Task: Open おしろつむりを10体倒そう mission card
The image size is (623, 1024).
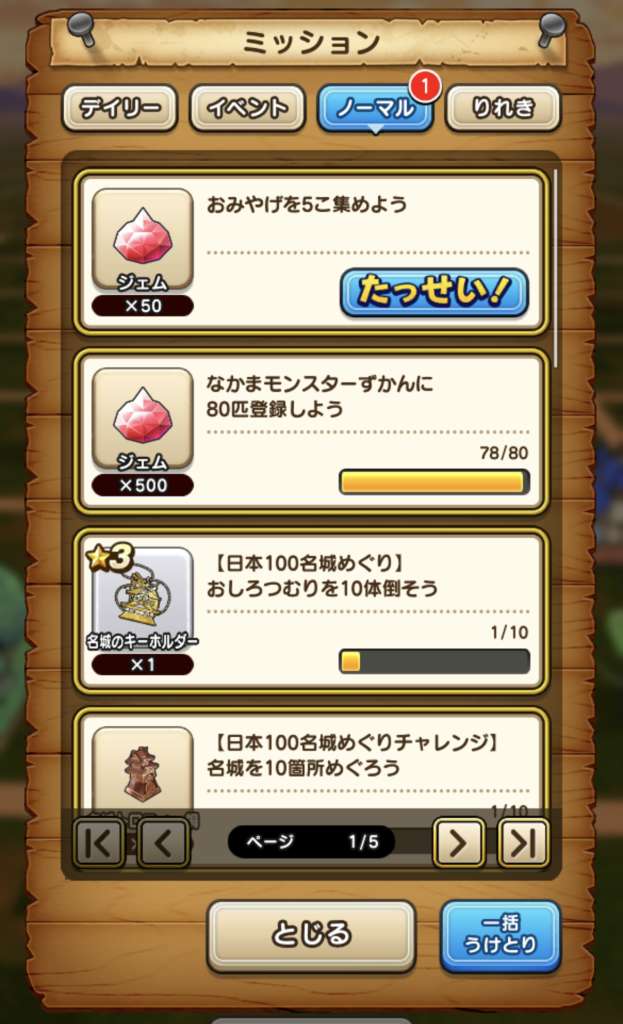Action: point(311,610)
